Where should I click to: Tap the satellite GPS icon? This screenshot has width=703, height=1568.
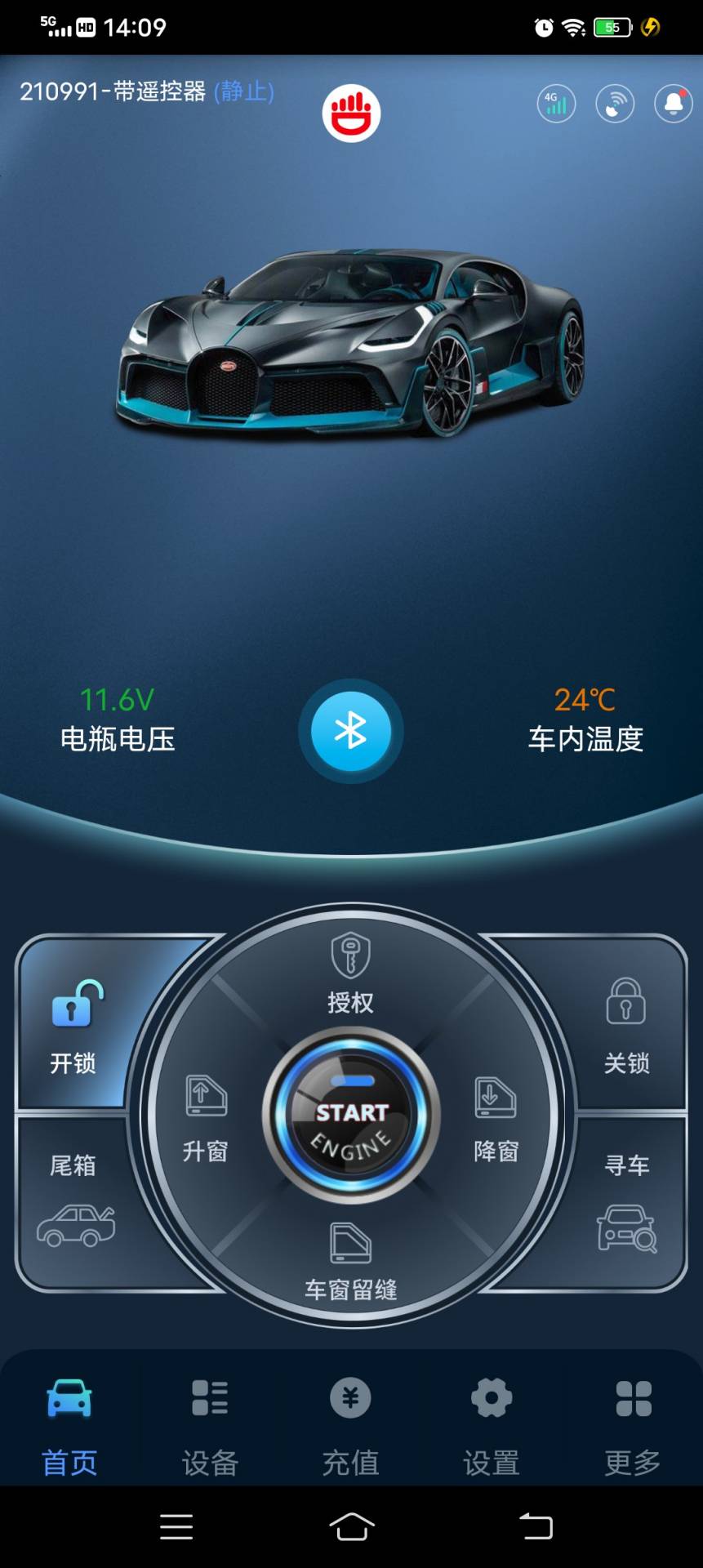pyautogui.click(x=615, y=104)
